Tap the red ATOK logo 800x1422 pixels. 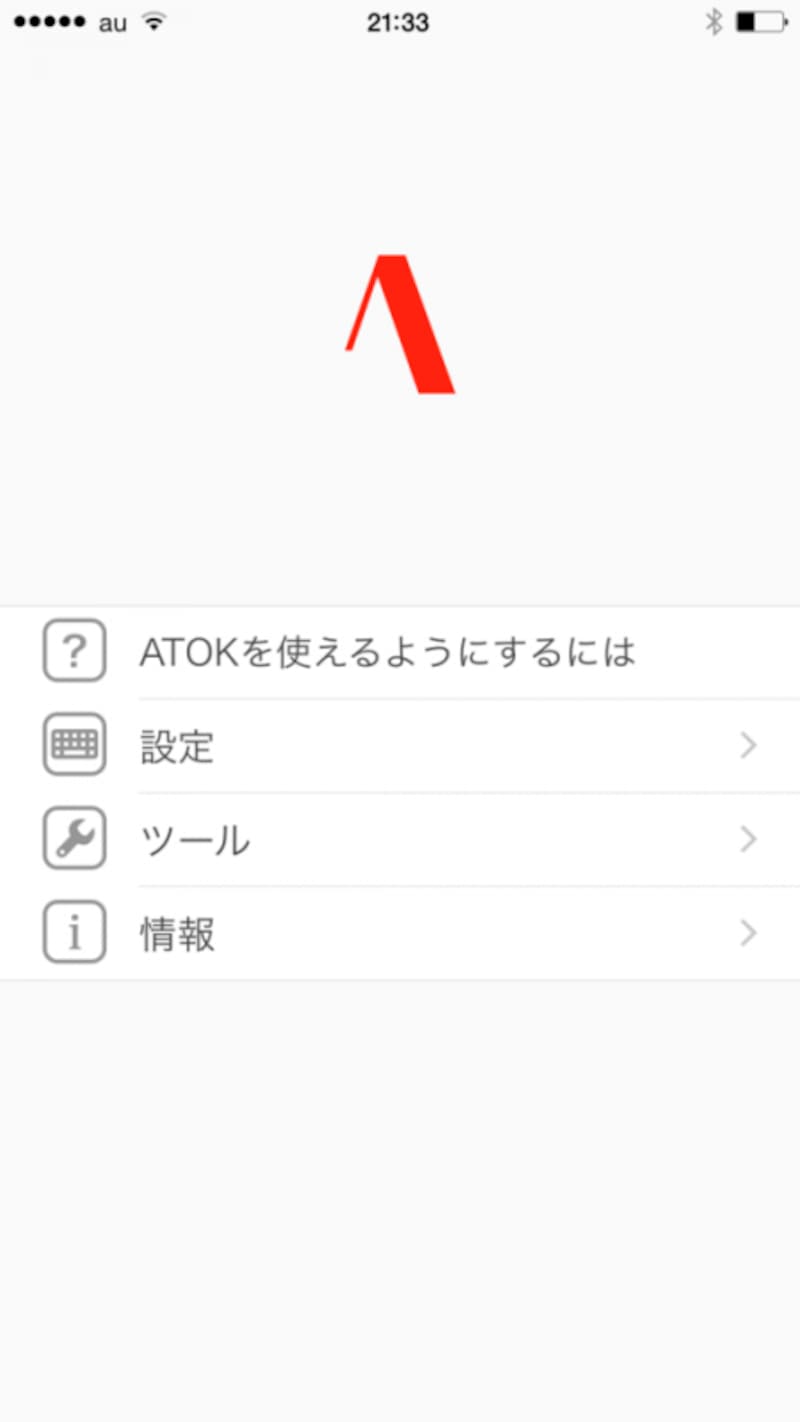pyautogui.click(x=400, y=325)
